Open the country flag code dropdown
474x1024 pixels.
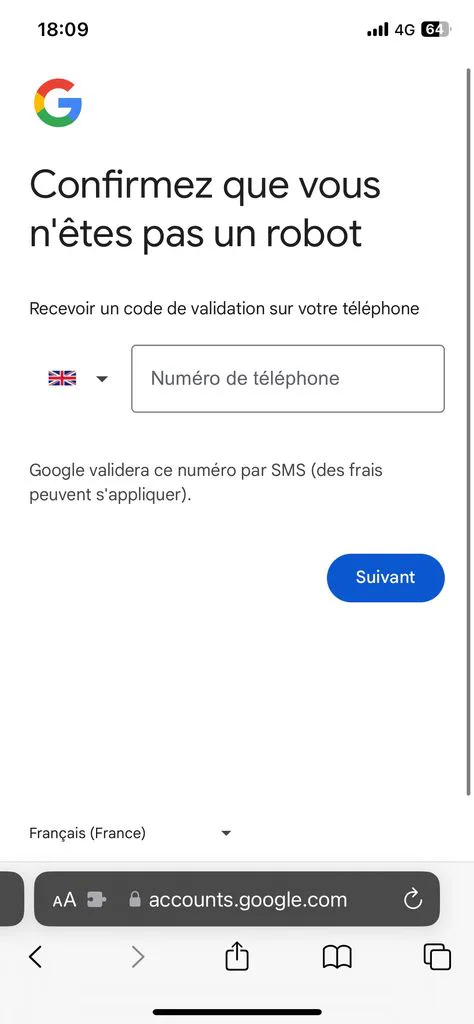78,379
